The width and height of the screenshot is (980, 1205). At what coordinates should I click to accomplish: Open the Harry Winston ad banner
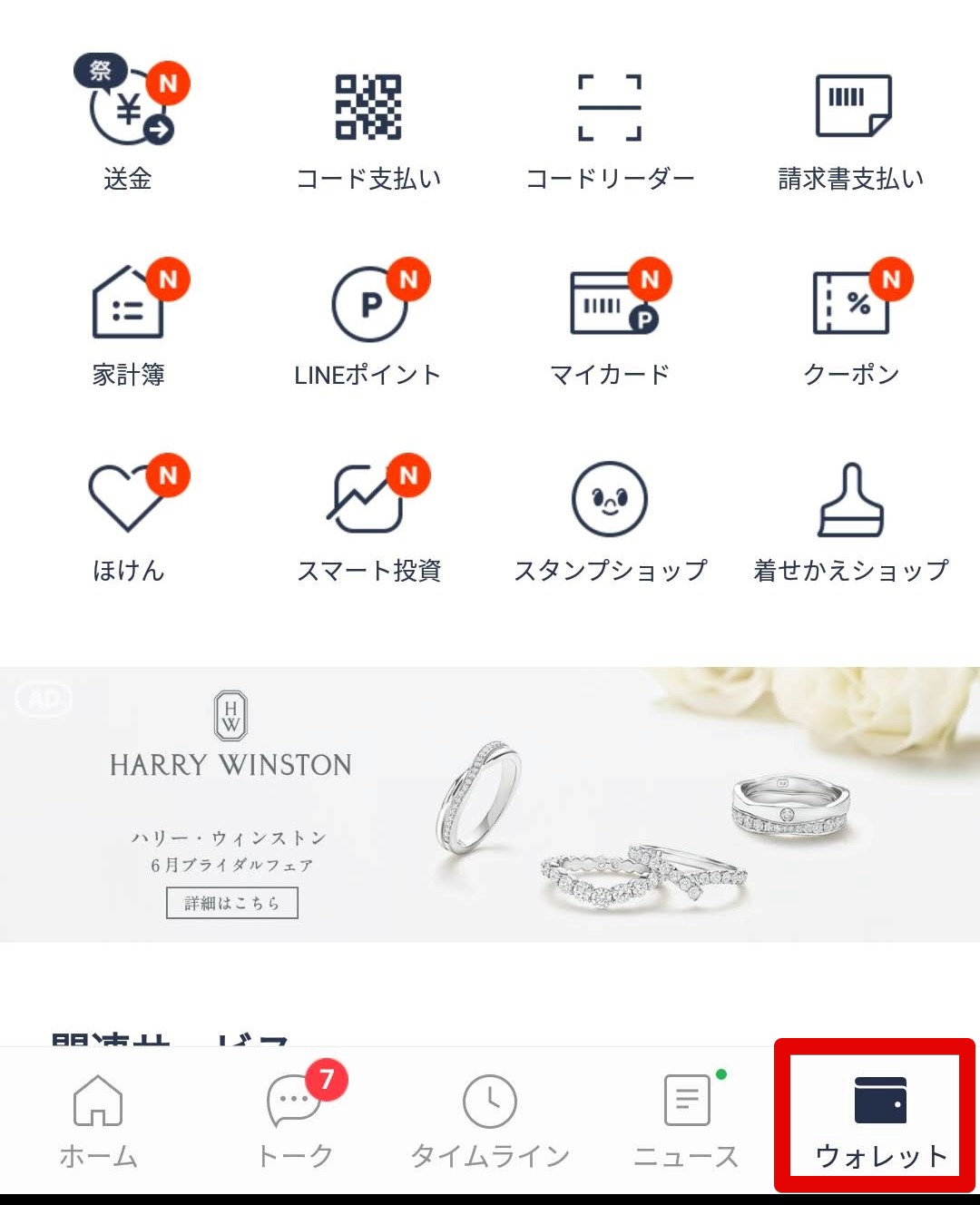(x=490, y=804)
